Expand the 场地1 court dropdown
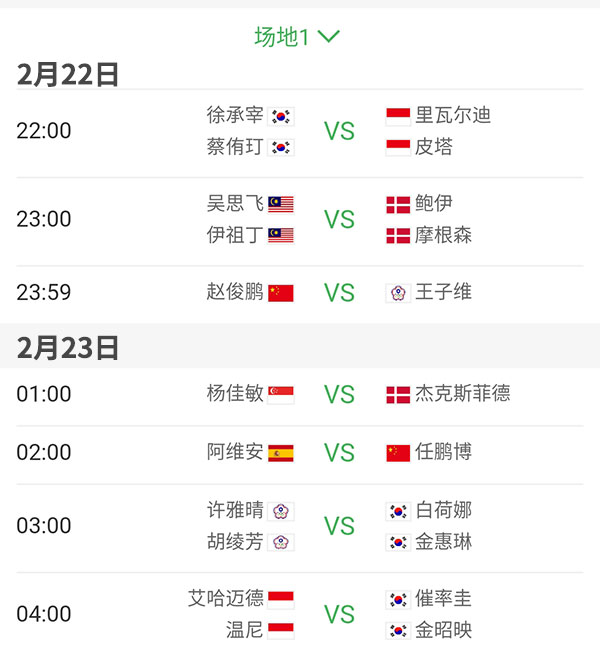 point(298,37)
